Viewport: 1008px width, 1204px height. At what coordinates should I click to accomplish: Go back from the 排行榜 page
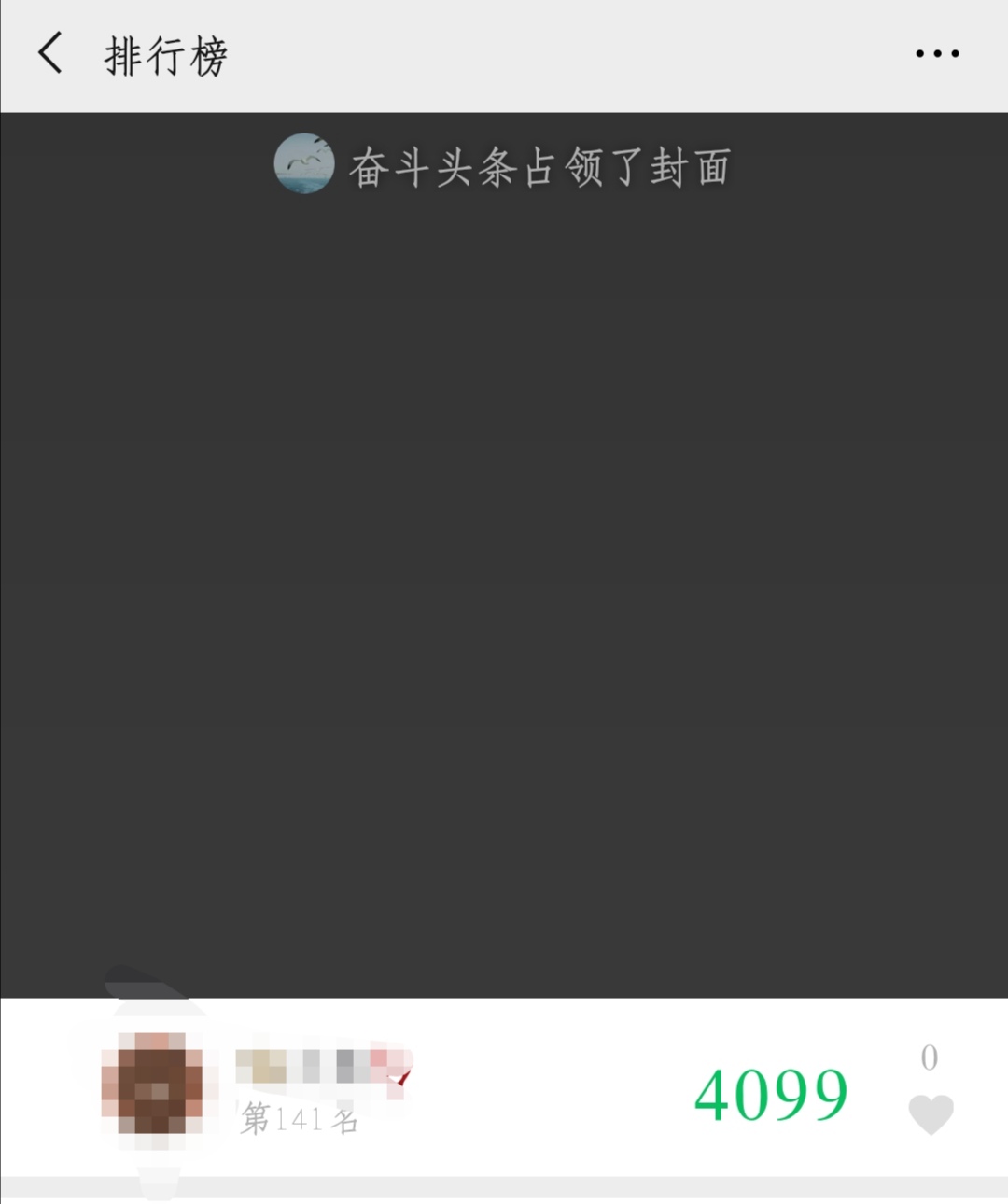point(51,53)
